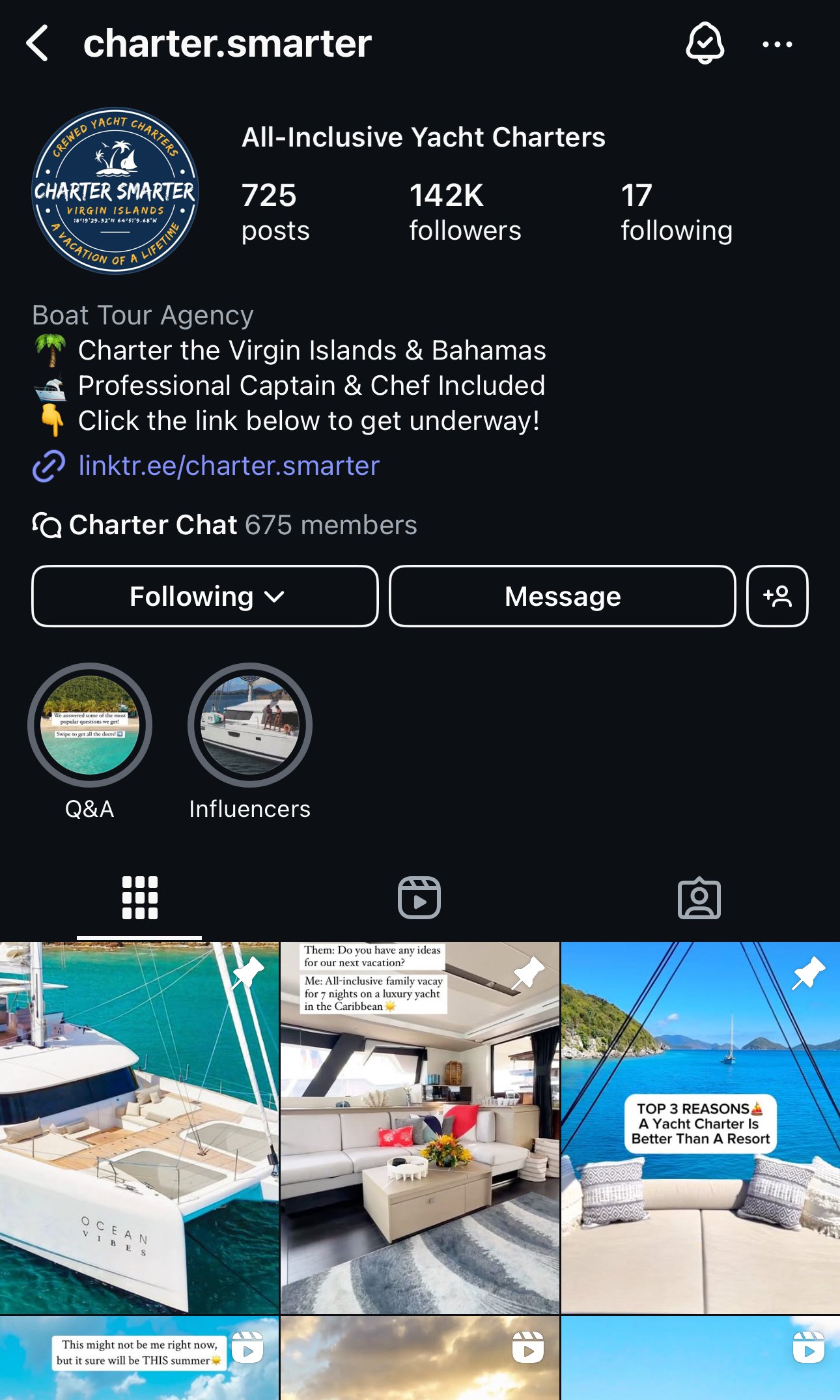The image size is (840, 1400).
Task: Open the three-dot overflow menu
Action: (x=777, y=44)
